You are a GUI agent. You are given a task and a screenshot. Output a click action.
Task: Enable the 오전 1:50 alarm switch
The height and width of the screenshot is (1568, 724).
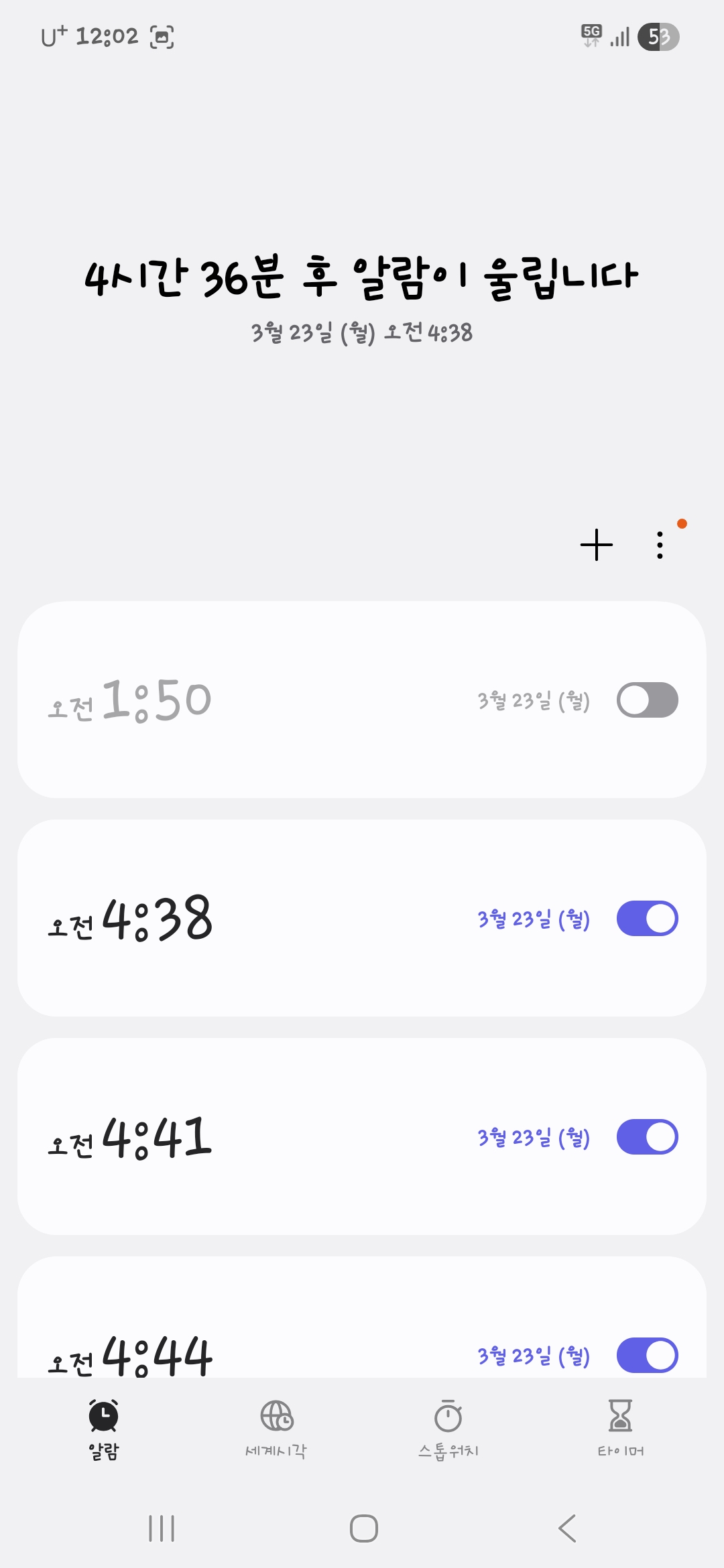click(x=647, y=700)
